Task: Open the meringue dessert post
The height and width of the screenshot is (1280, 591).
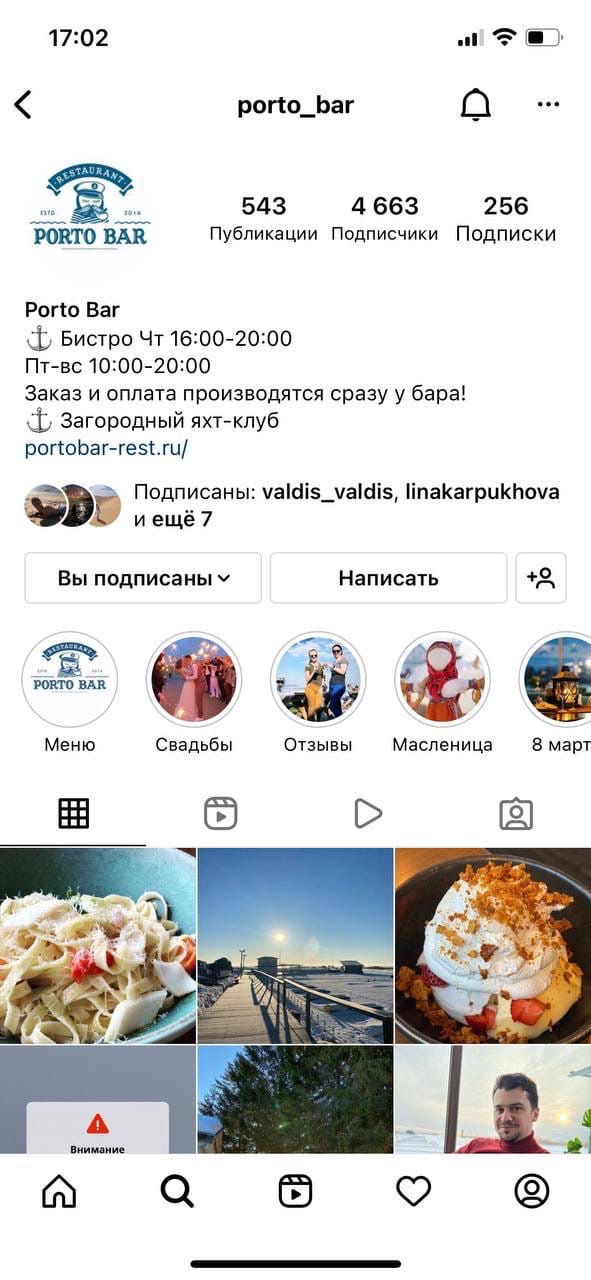Action: pyautogui.click(x=493, y=946)
